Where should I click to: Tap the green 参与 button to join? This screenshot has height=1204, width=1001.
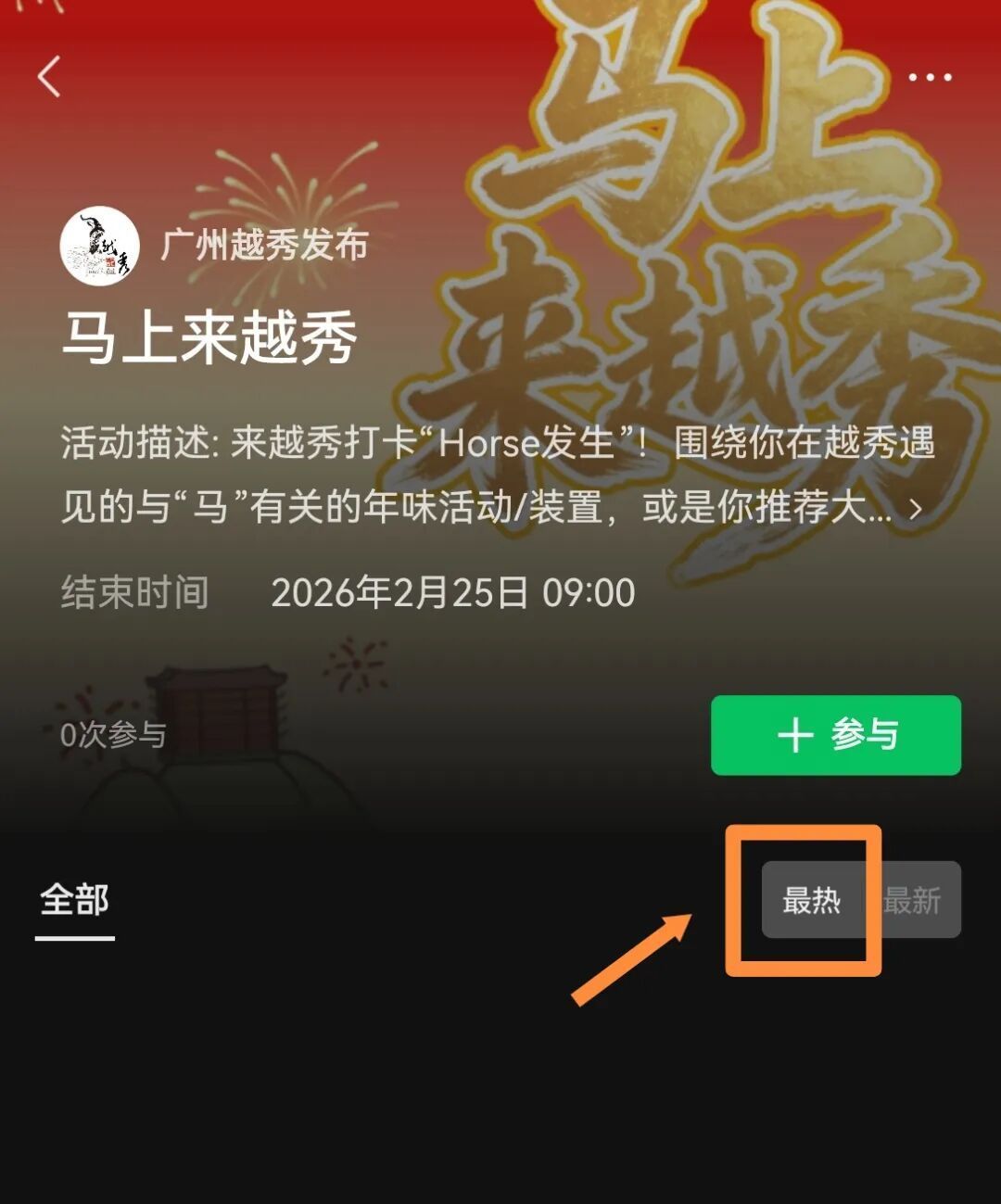click(835, 735)
